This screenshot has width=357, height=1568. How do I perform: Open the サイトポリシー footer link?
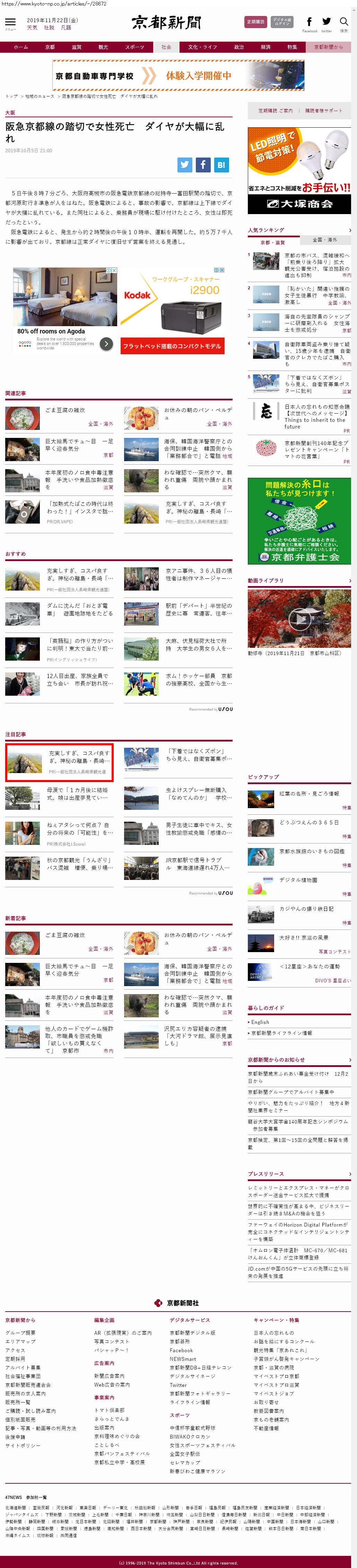coord(23,1445)
